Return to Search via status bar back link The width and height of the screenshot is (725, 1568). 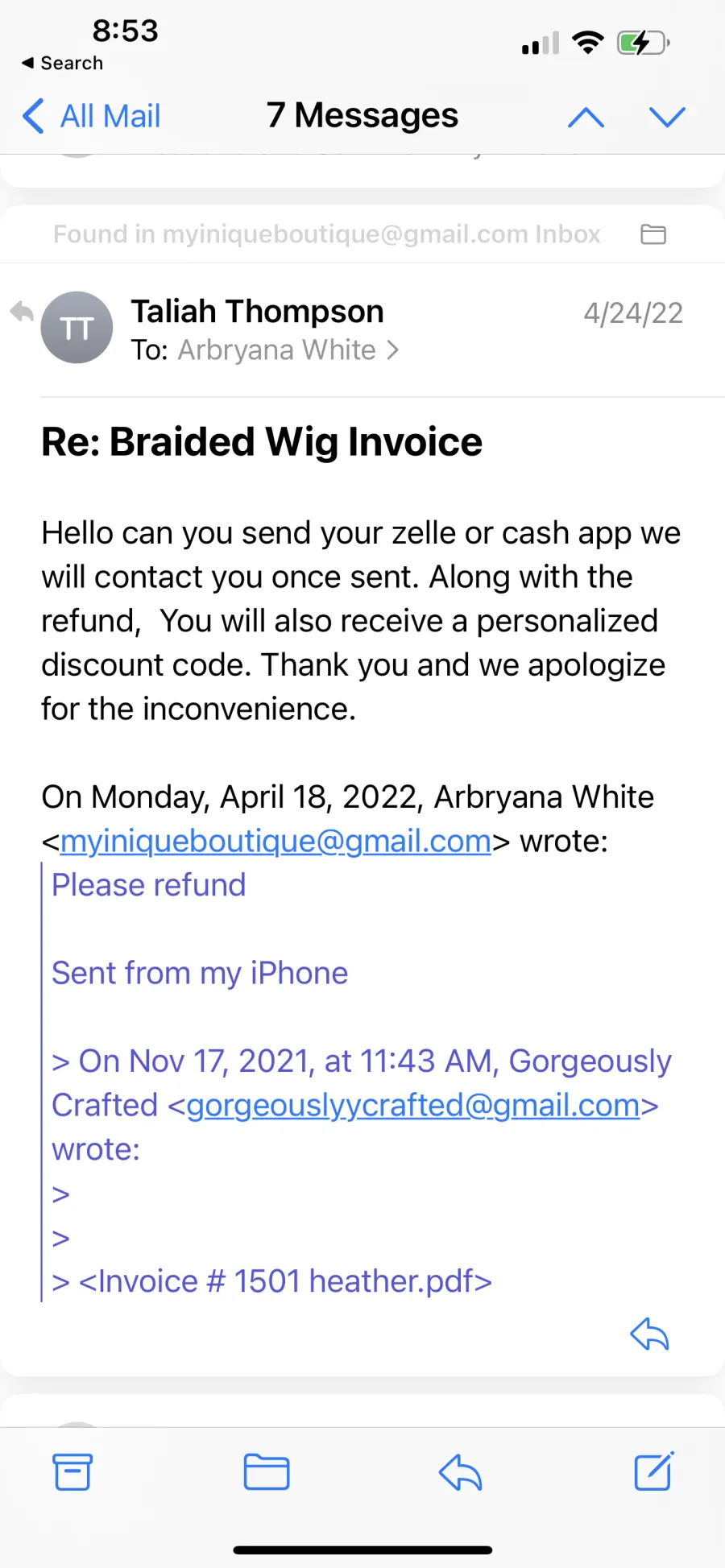pos(63,63)
